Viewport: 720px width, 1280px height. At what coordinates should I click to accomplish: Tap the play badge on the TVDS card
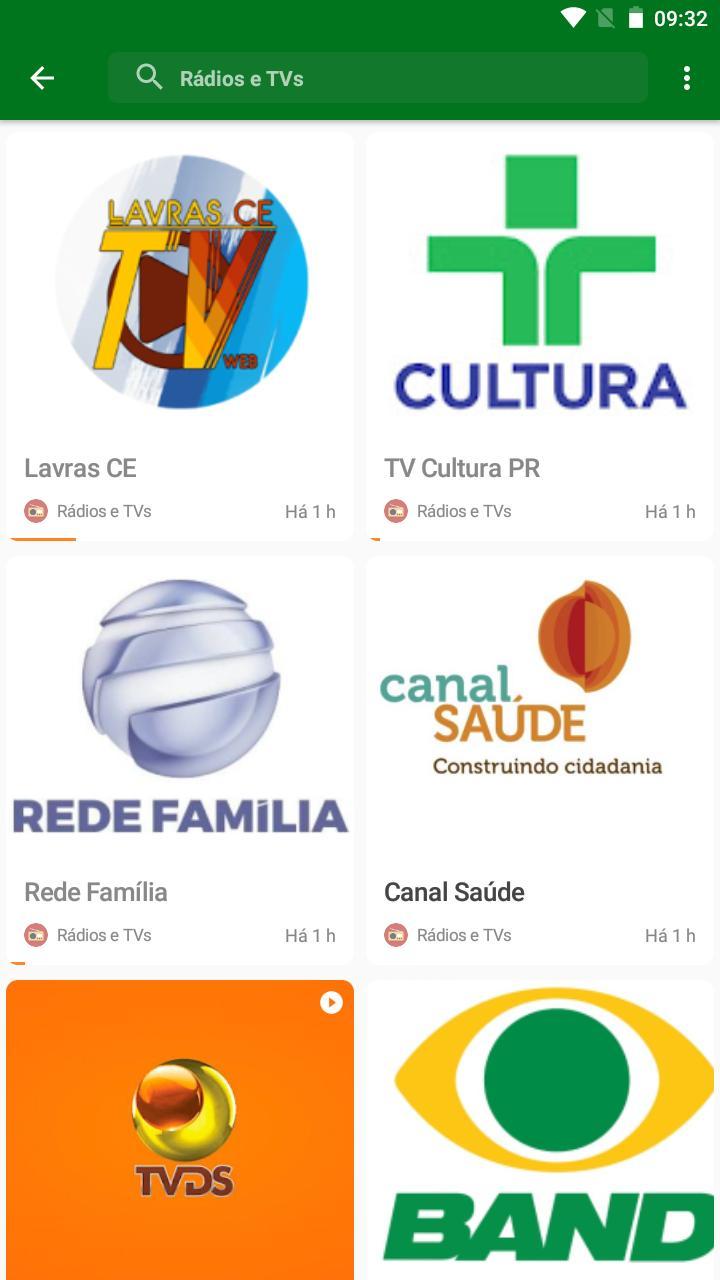point(329,1003)
